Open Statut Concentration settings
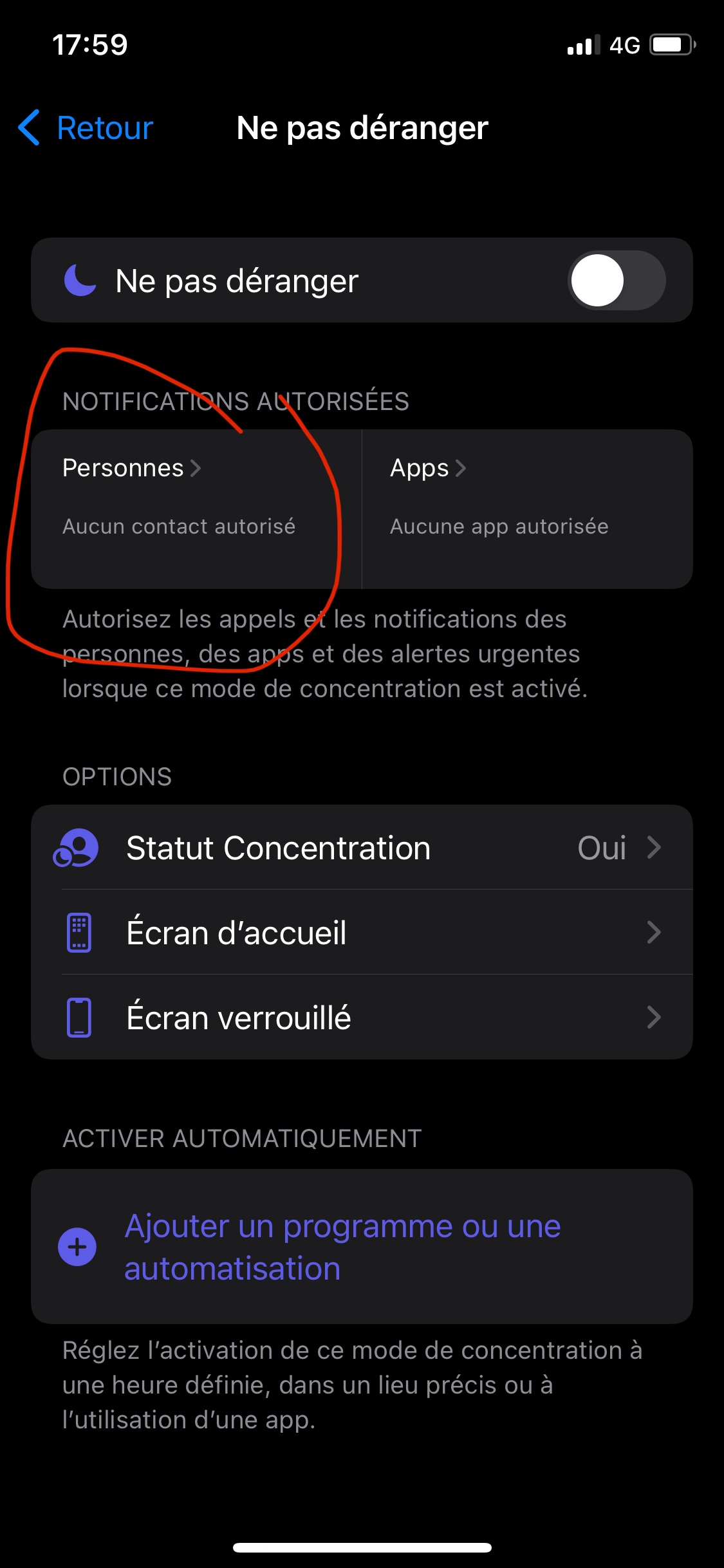 pyautogui.click(x=362, y=848)
